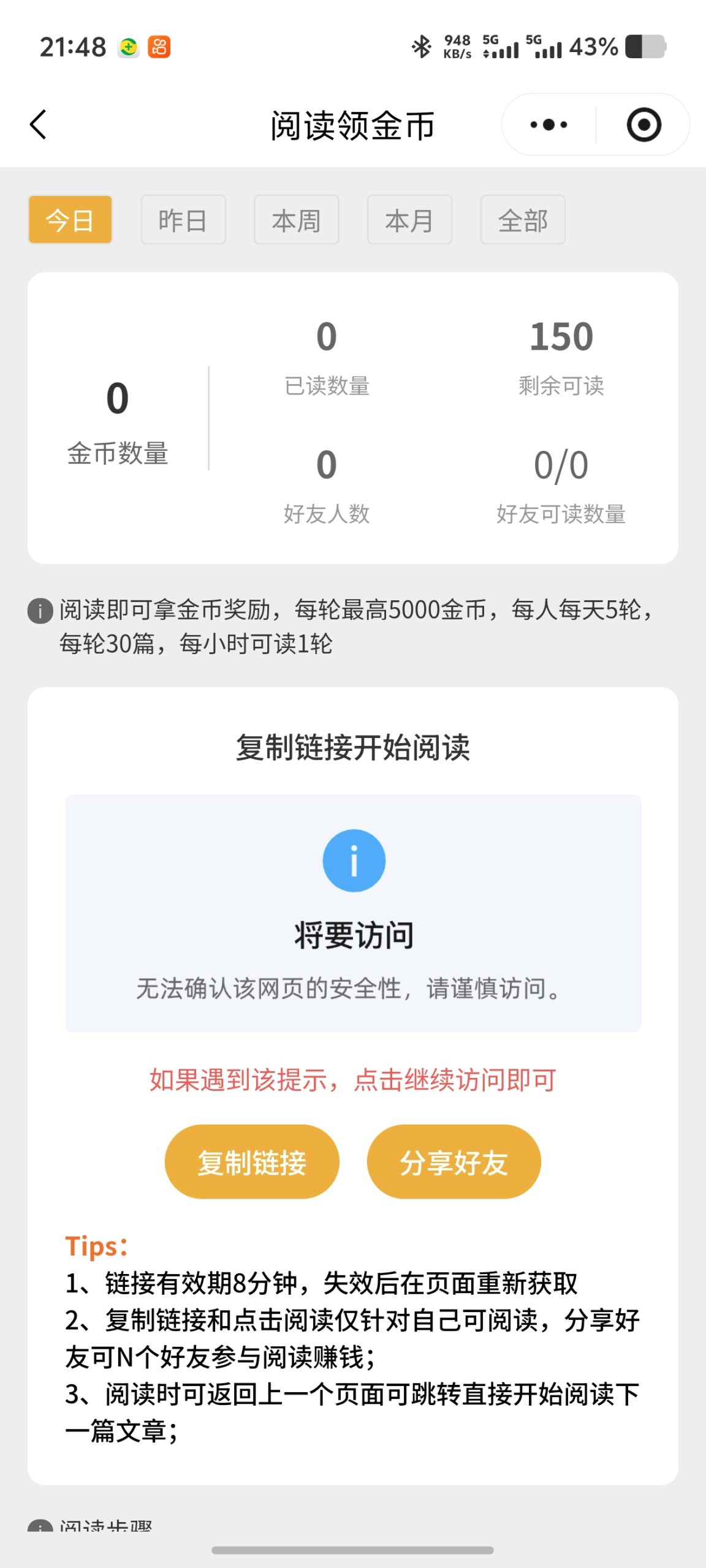Tap the 分享好友 button

[x=454, y=1162]
